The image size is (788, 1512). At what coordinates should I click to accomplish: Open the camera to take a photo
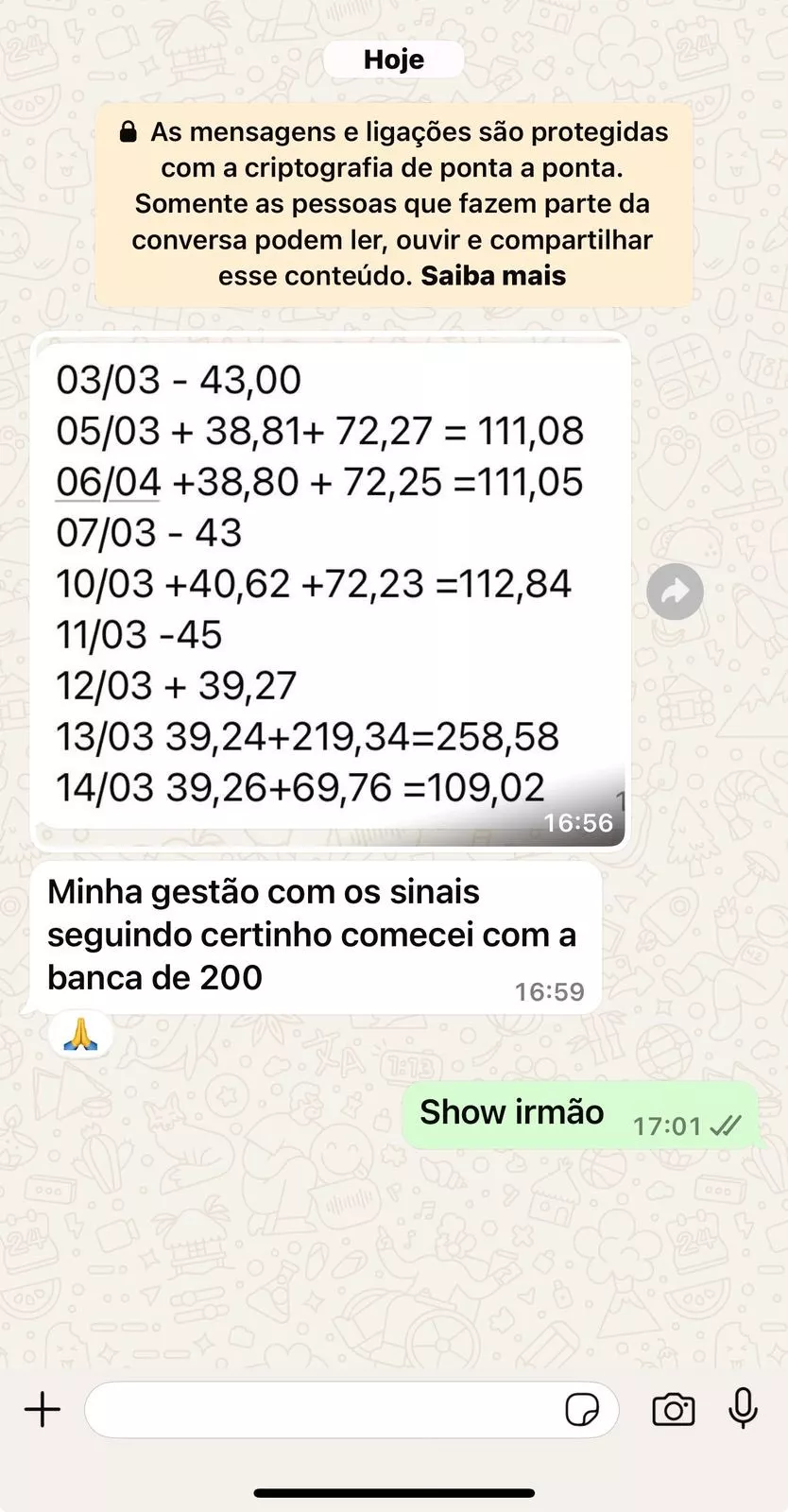point(673,1410)
